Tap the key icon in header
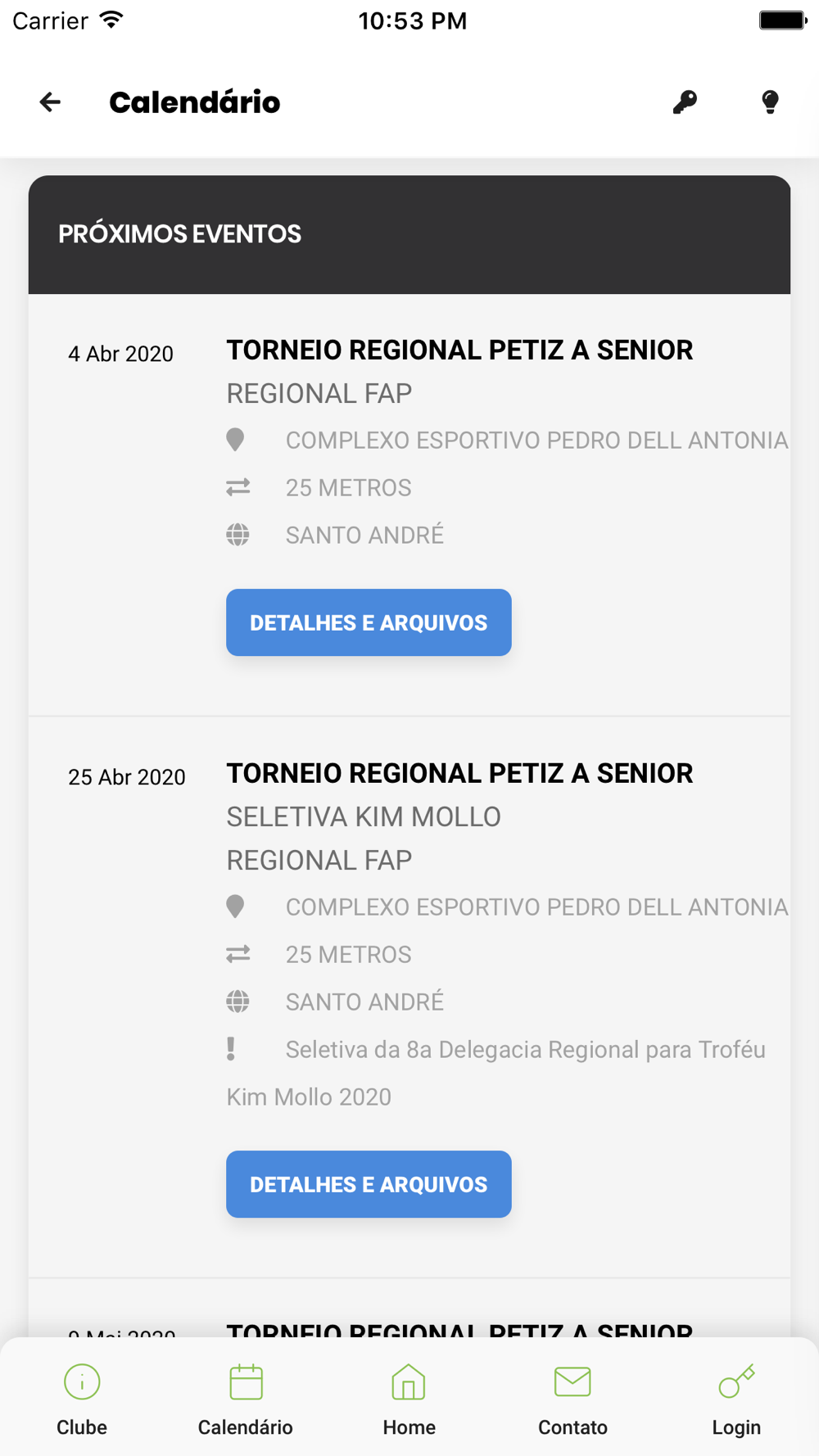 coord(685,102)
